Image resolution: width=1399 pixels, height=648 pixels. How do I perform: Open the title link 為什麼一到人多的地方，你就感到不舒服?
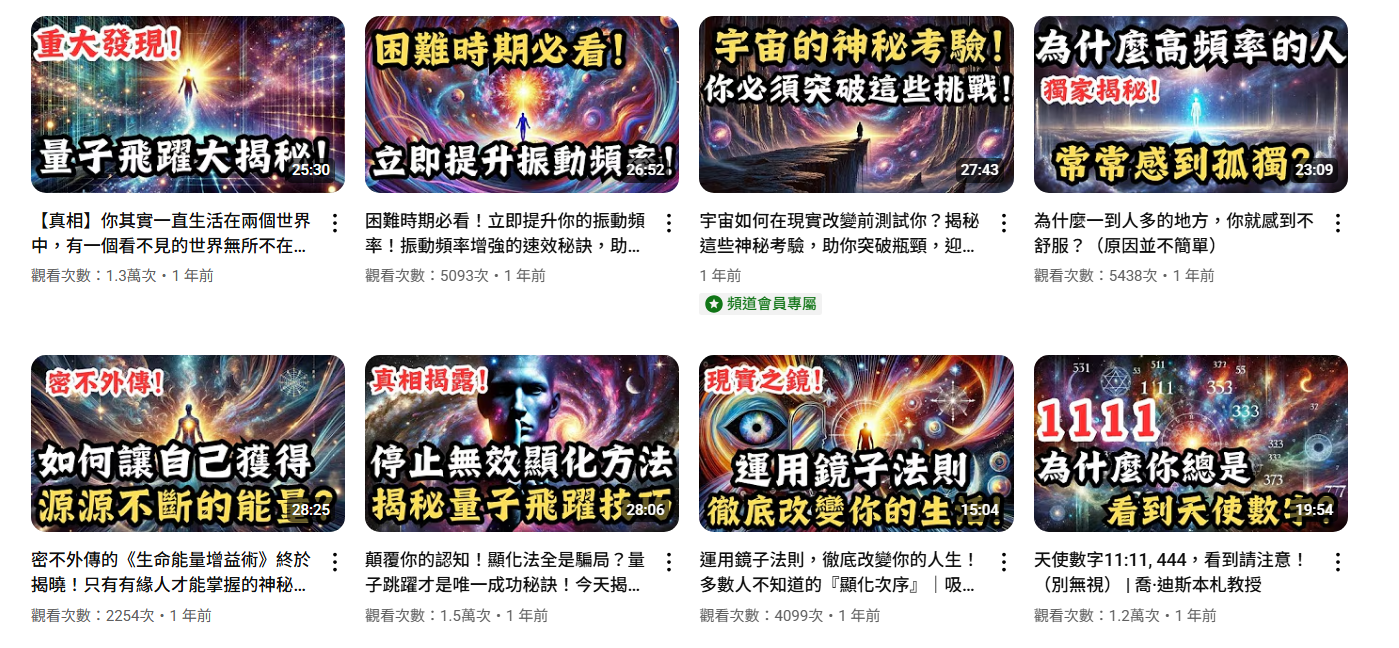1172,233
